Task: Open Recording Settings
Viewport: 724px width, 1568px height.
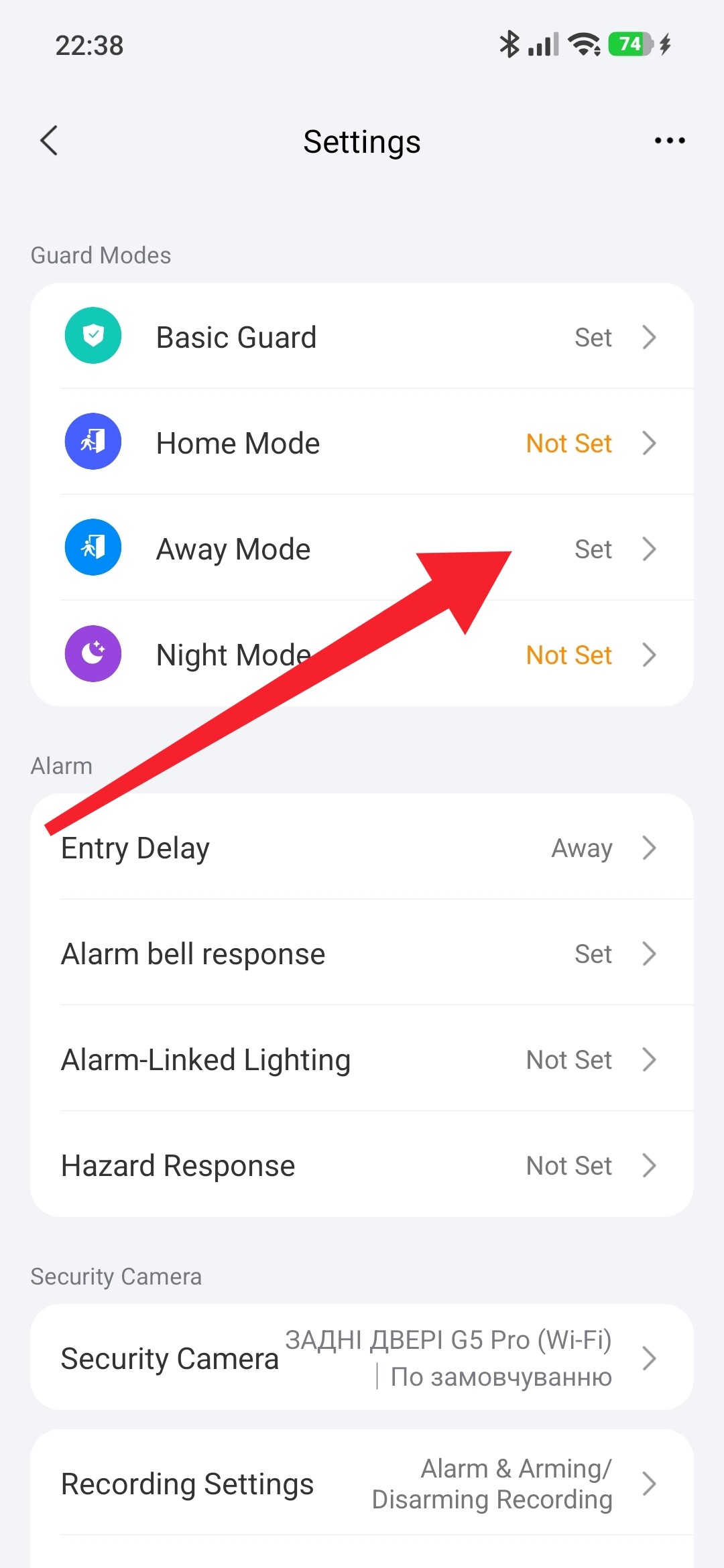Action: 362,1483
